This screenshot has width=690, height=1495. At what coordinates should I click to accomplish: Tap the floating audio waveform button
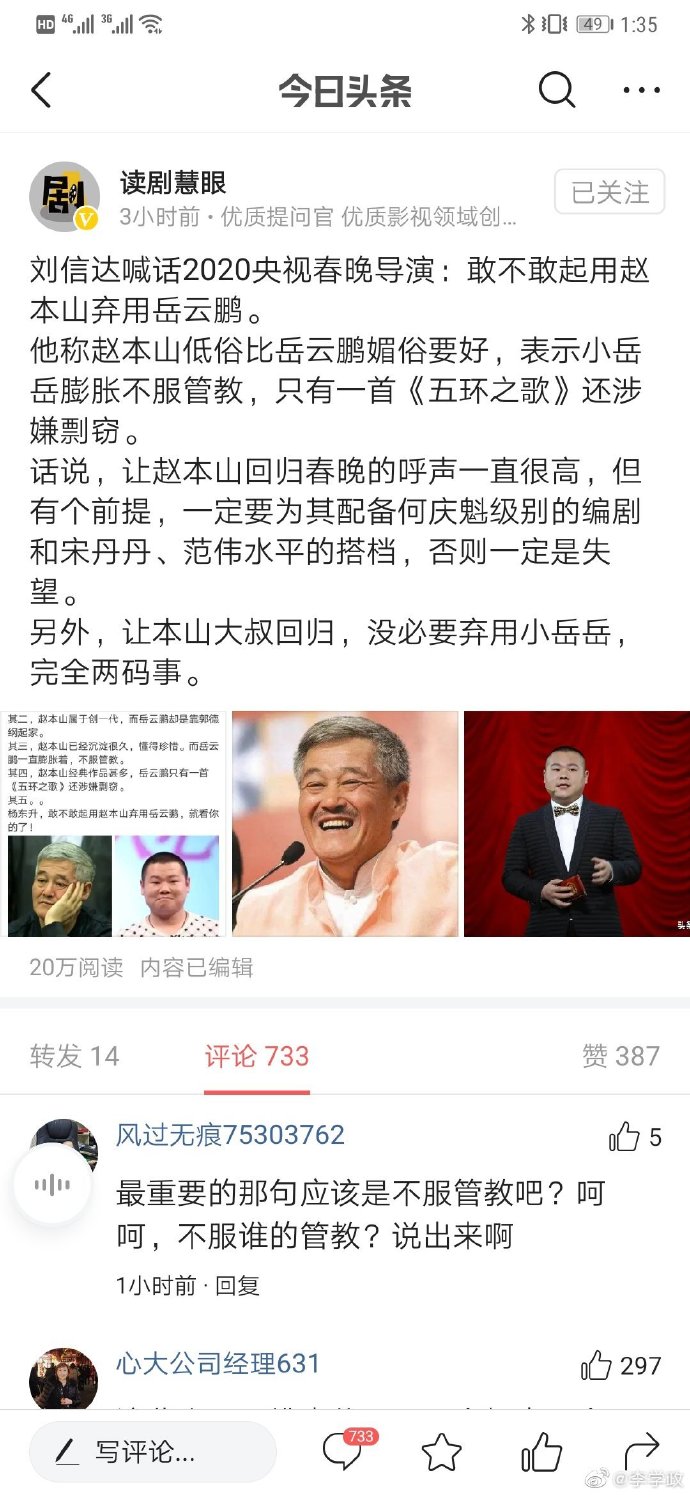(52, 1185)
